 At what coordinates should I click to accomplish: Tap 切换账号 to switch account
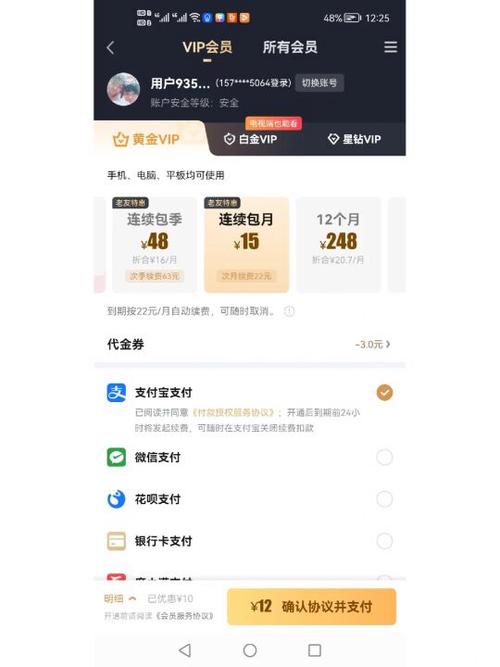[319, 83]
